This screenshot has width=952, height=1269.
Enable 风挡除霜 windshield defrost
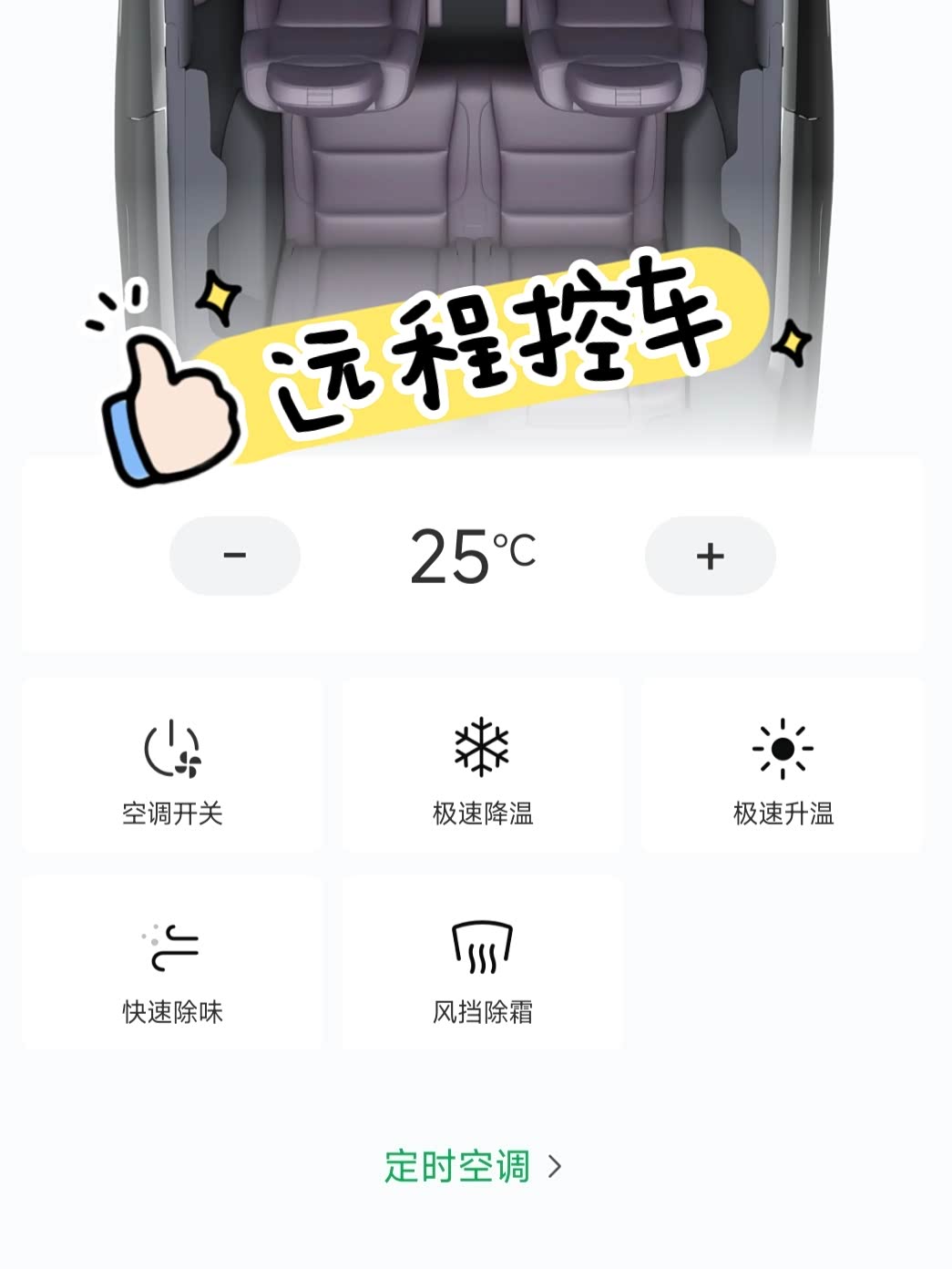coord(483,963)
